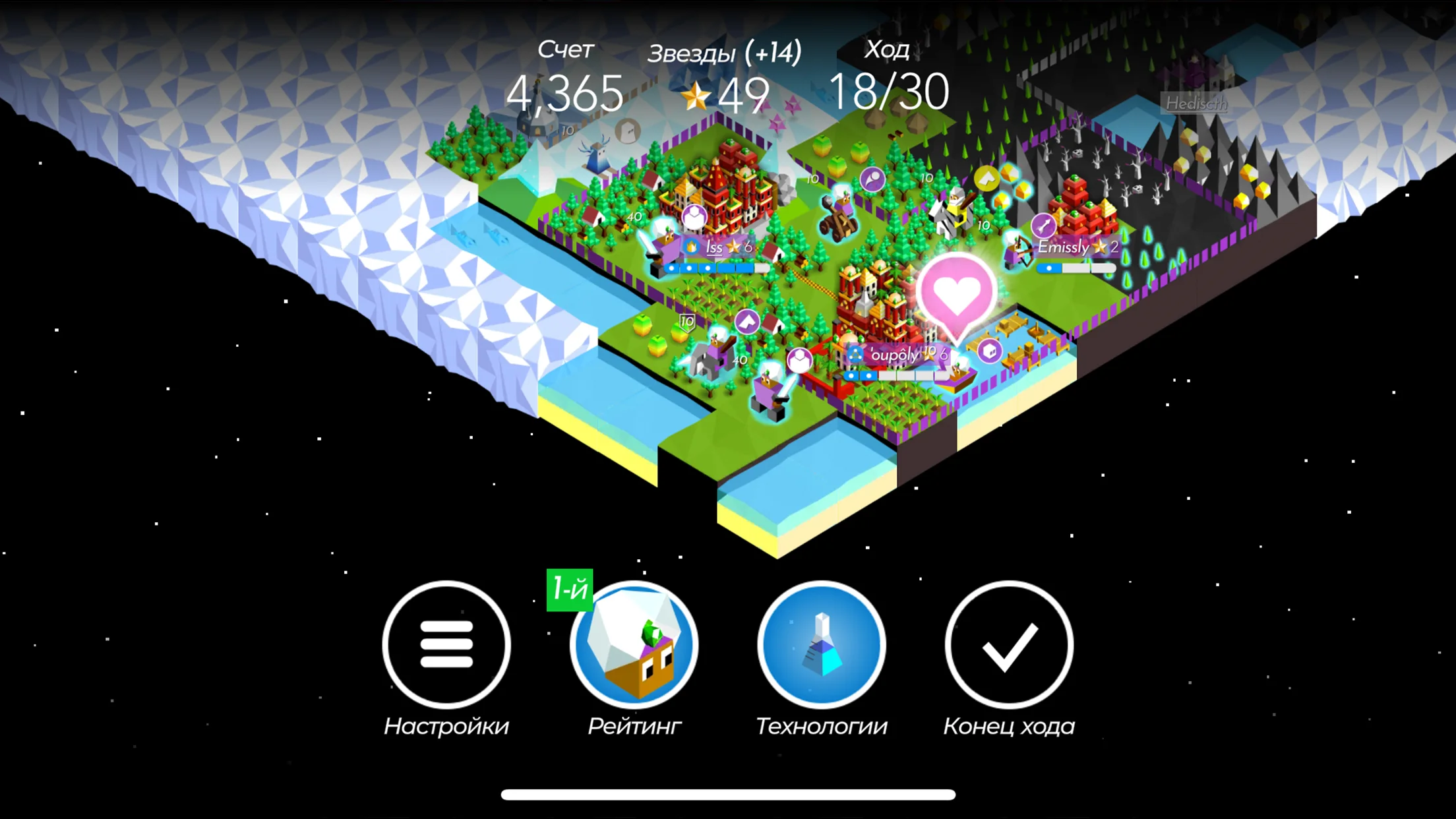Select the catapult unit near the forest

[839, 218]
